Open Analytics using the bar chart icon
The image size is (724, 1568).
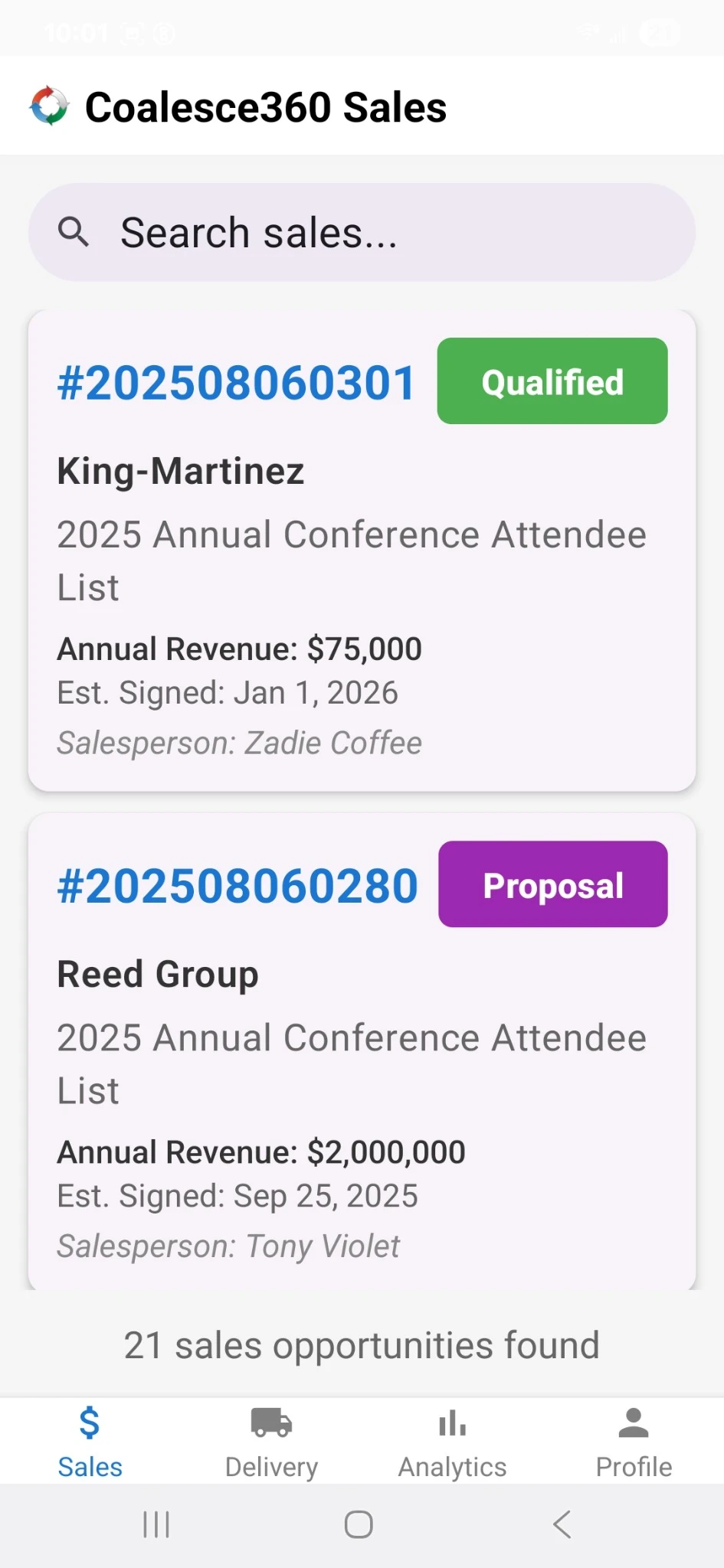point(451,1423)
